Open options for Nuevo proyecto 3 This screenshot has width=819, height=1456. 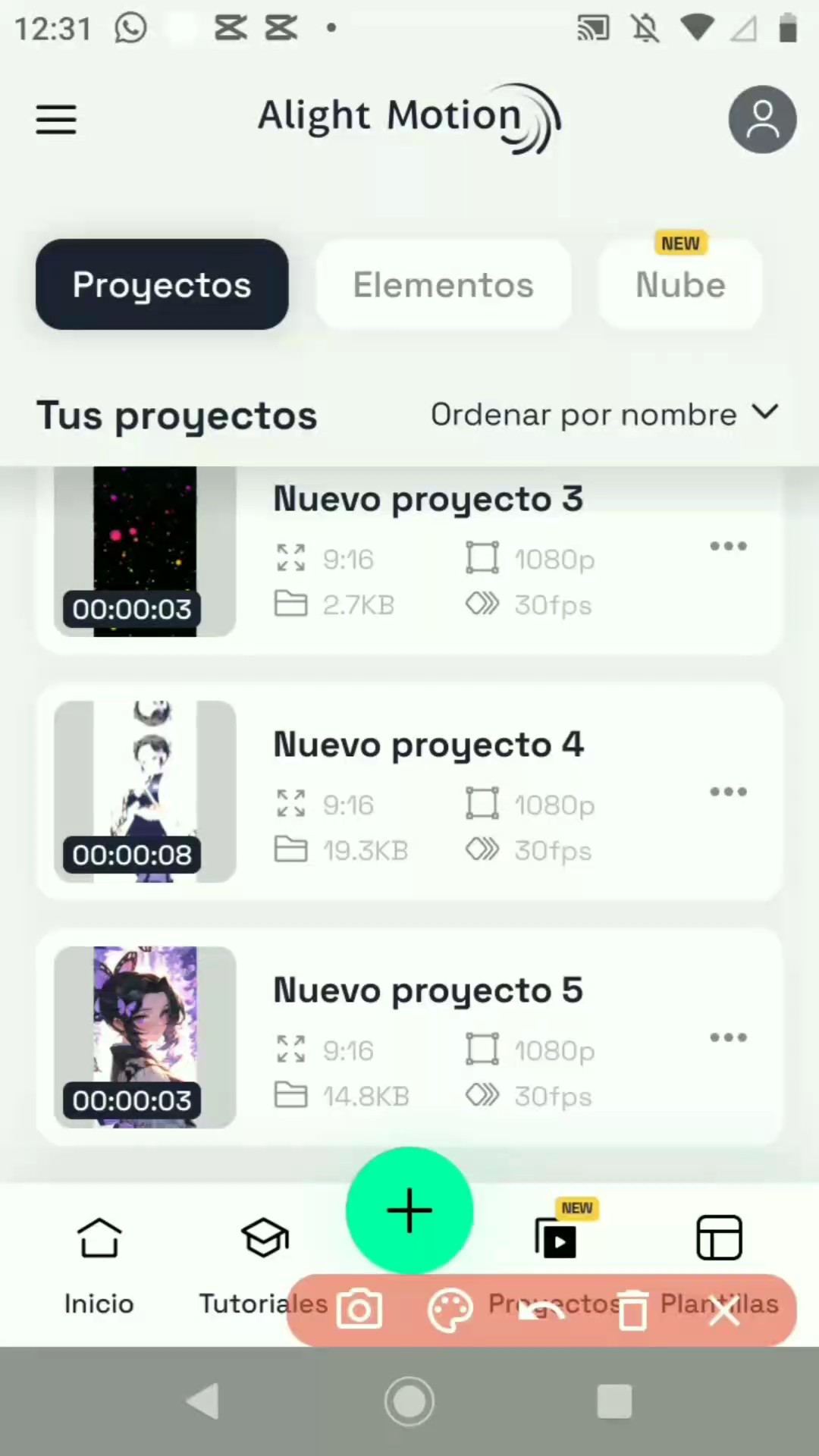coord(728,546)
